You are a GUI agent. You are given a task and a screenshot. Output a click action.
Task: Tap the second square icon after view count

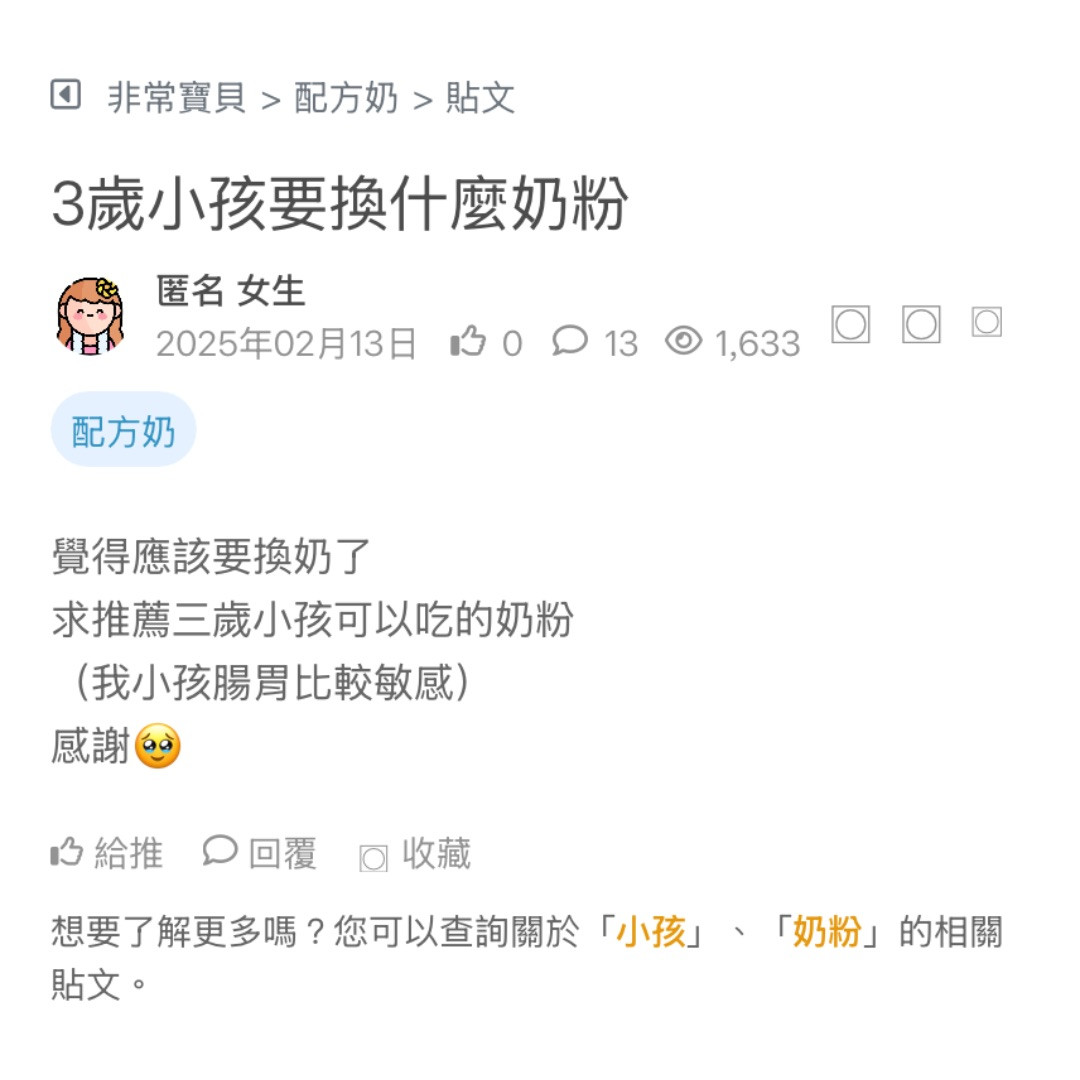[x=921, y=325]
